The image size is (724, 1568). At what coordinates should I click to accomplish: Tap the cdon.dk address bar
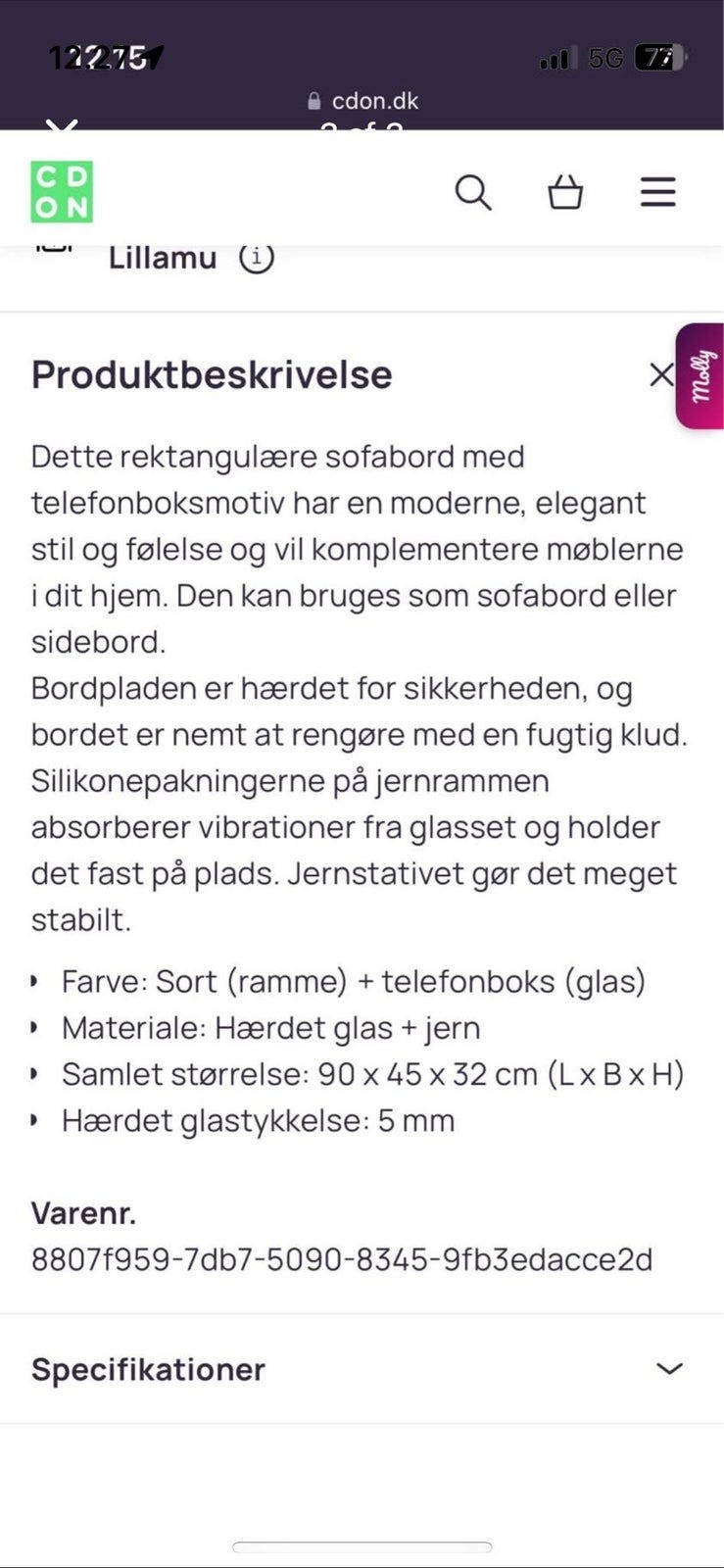[362, 101]
